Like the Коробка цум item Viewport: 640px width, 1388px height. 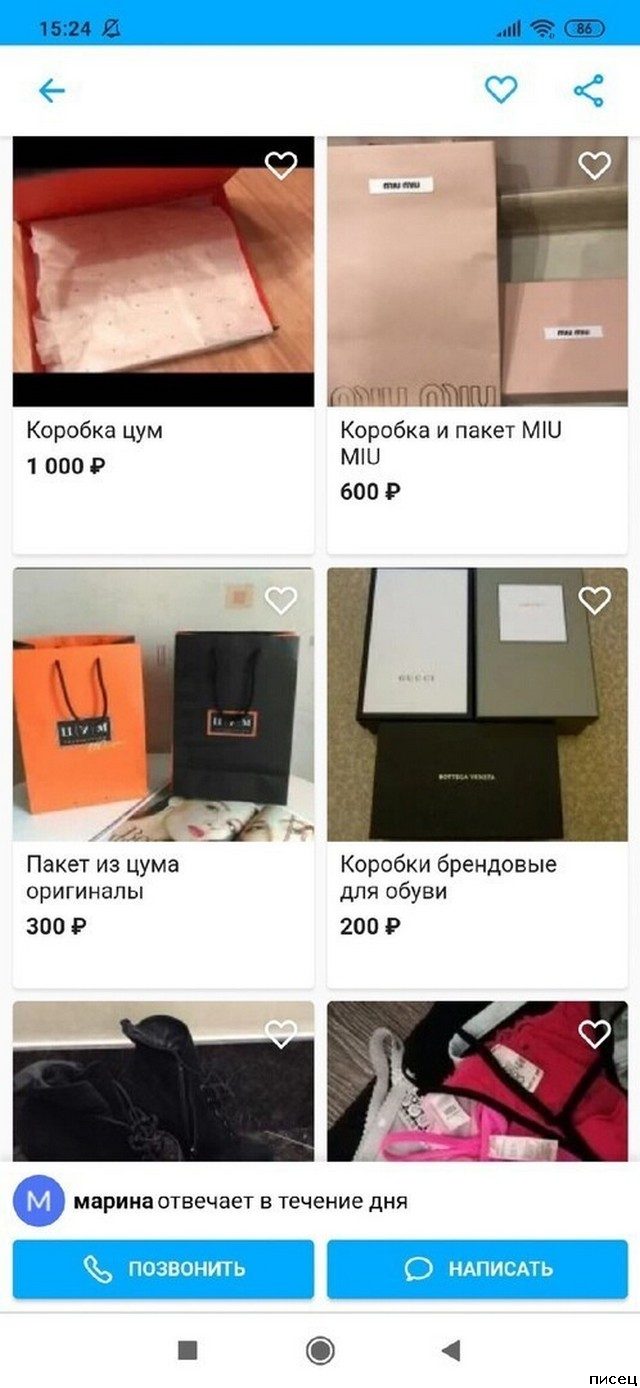281,165
